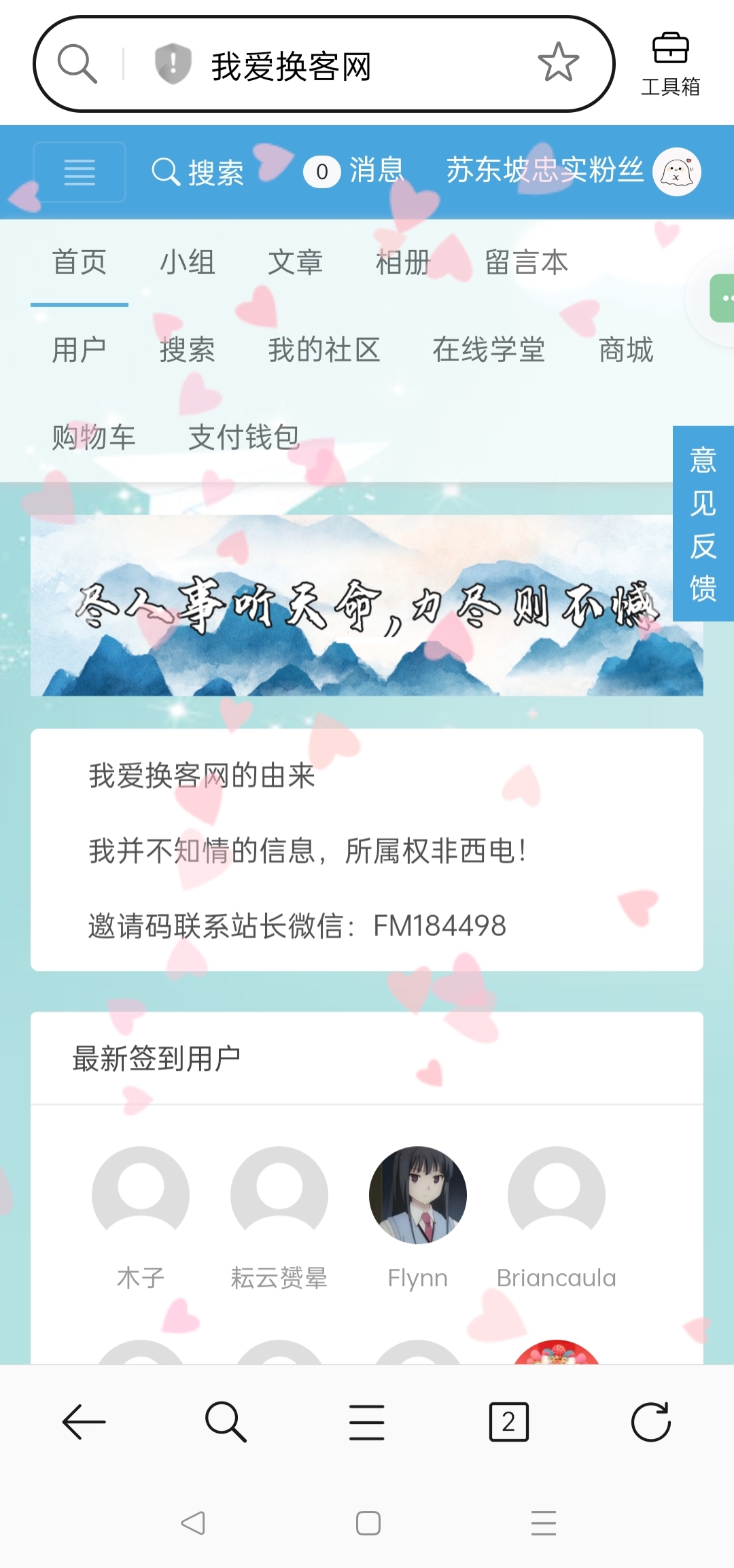Go to the 文章 section
The height and width of the screenshot is (1568, 734).
pos(295,262)
